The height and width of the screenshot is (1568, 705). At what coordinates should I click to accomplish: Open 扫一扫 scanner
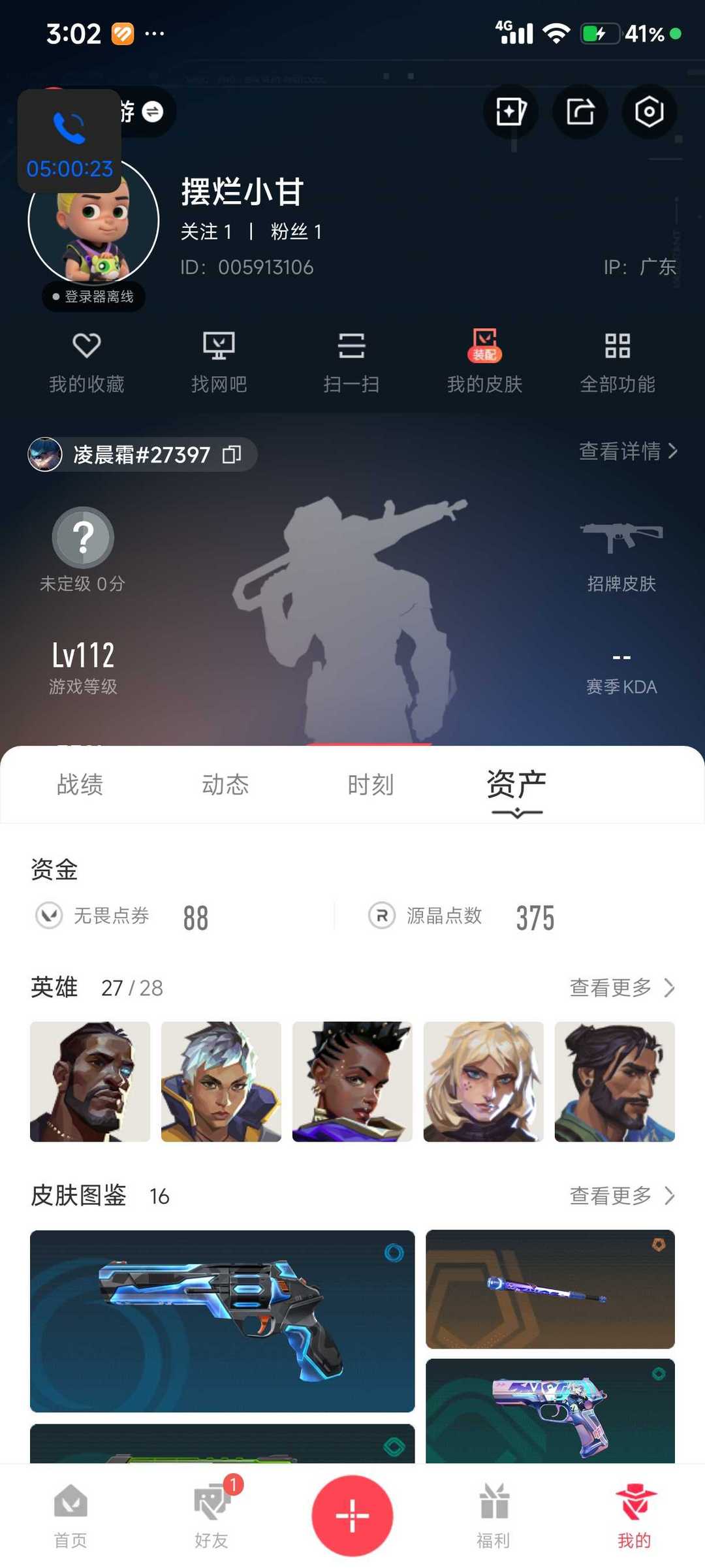click(352, 362)
